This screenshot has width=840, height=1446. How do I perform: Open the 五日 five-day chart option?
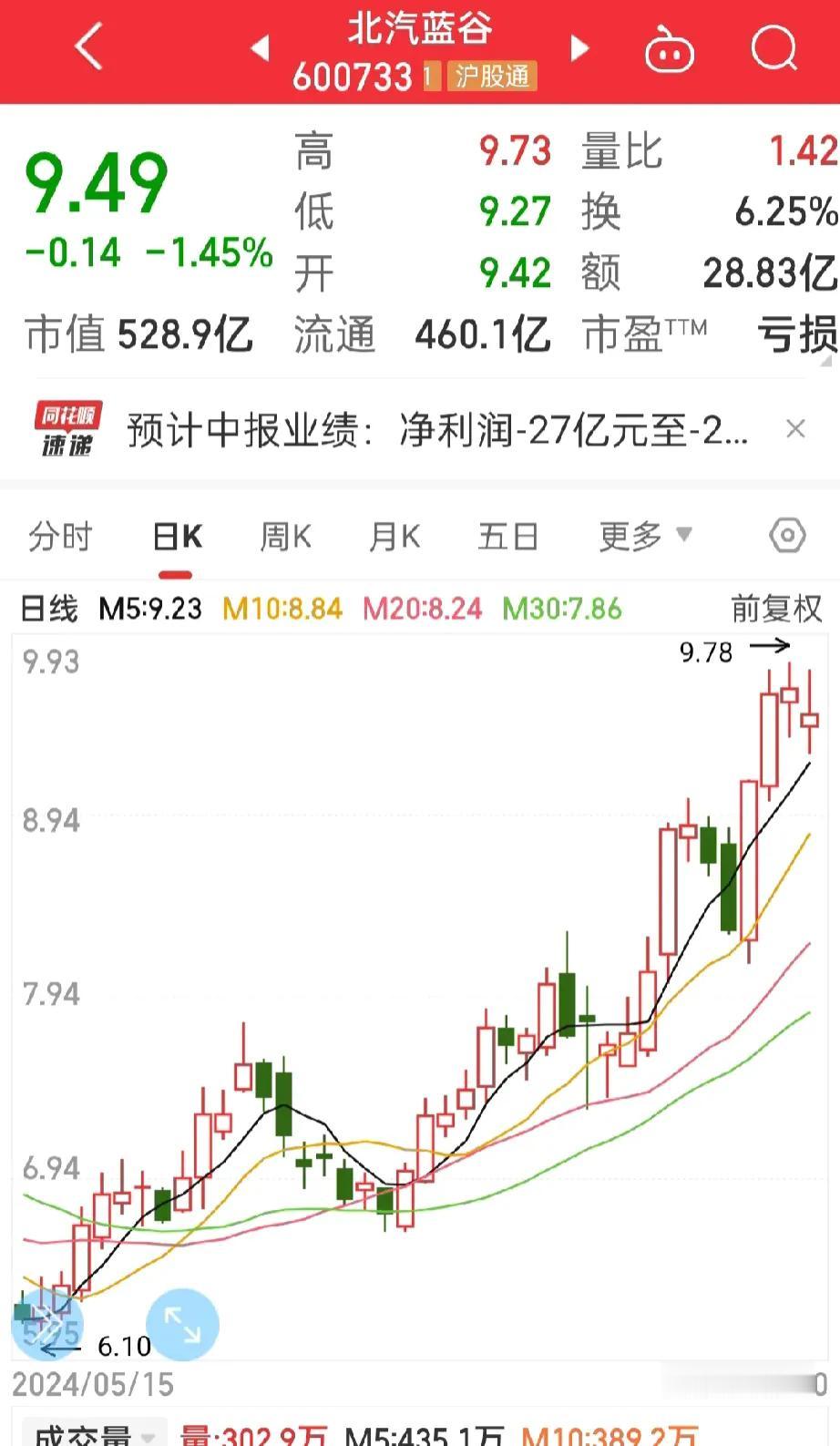pos(507,537)
